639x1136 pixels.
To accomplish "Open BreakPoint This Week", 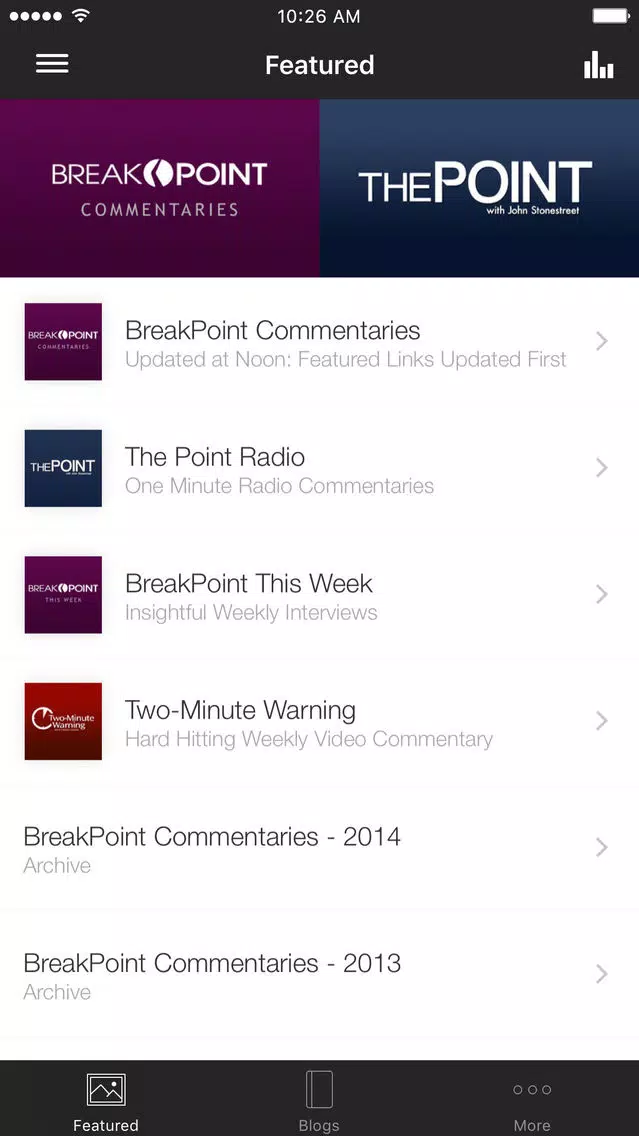I will (x=320, y=595).
